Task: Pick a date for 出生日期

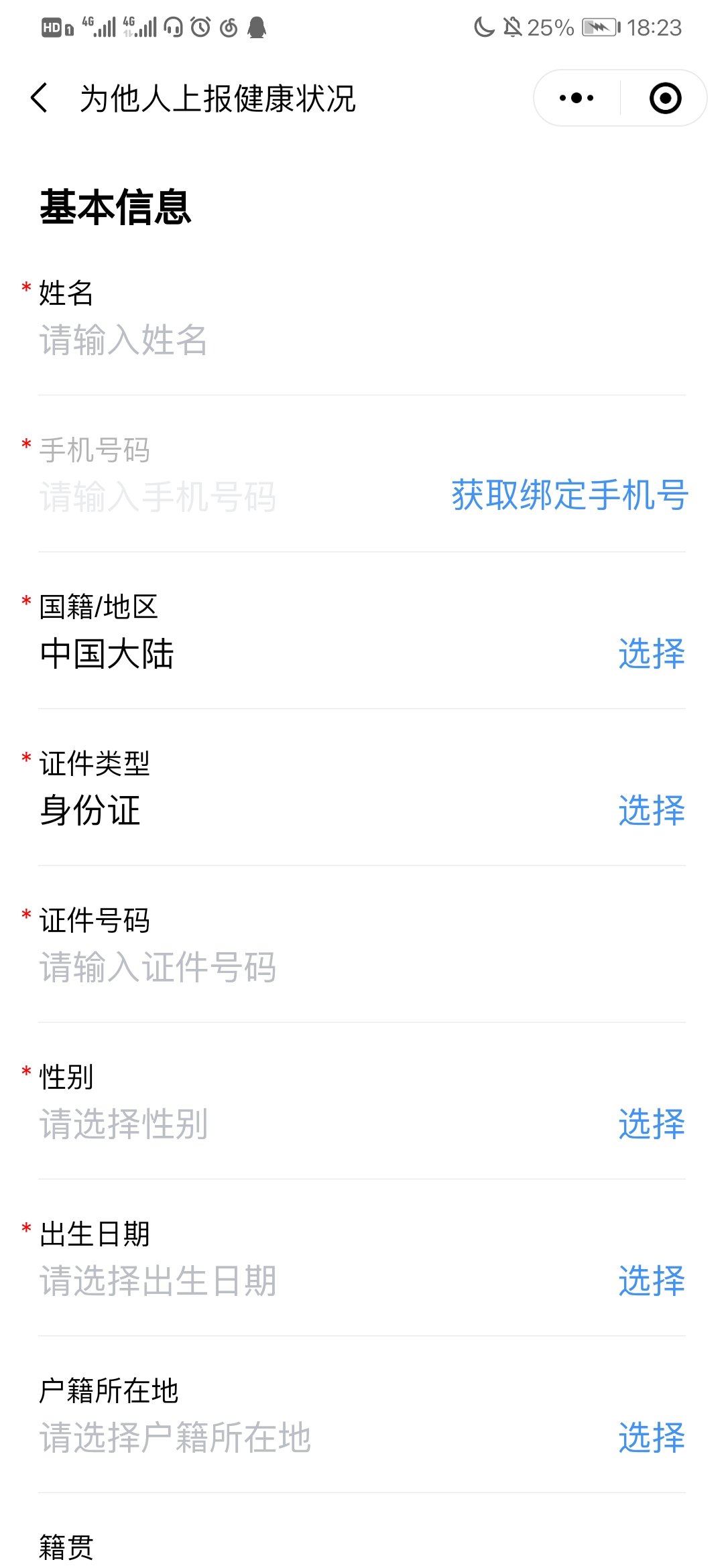Action: point(651,1281)
